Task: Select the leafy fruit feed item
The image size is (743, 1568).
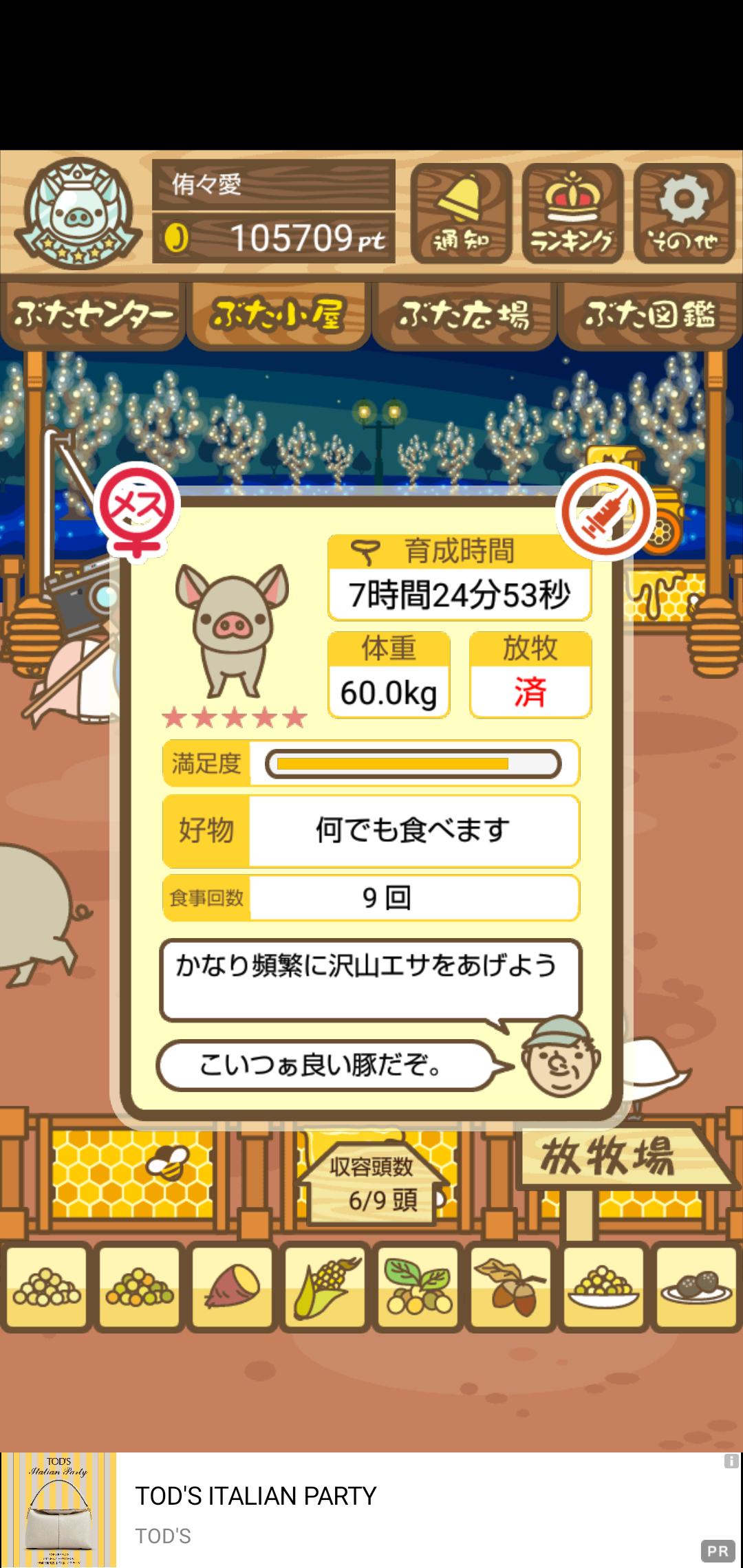Action: click(x=418, y=1287)
